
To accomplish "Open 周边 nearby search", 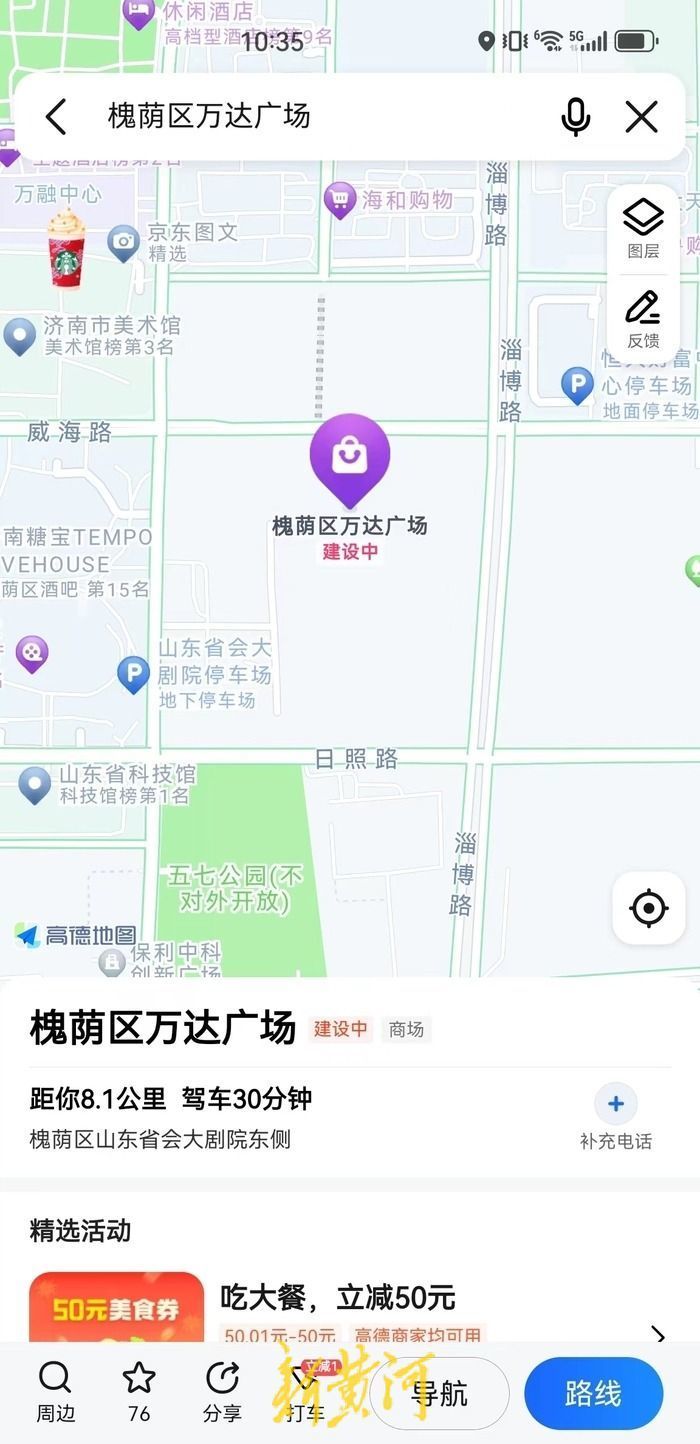I will click(x=55, y=1390).
